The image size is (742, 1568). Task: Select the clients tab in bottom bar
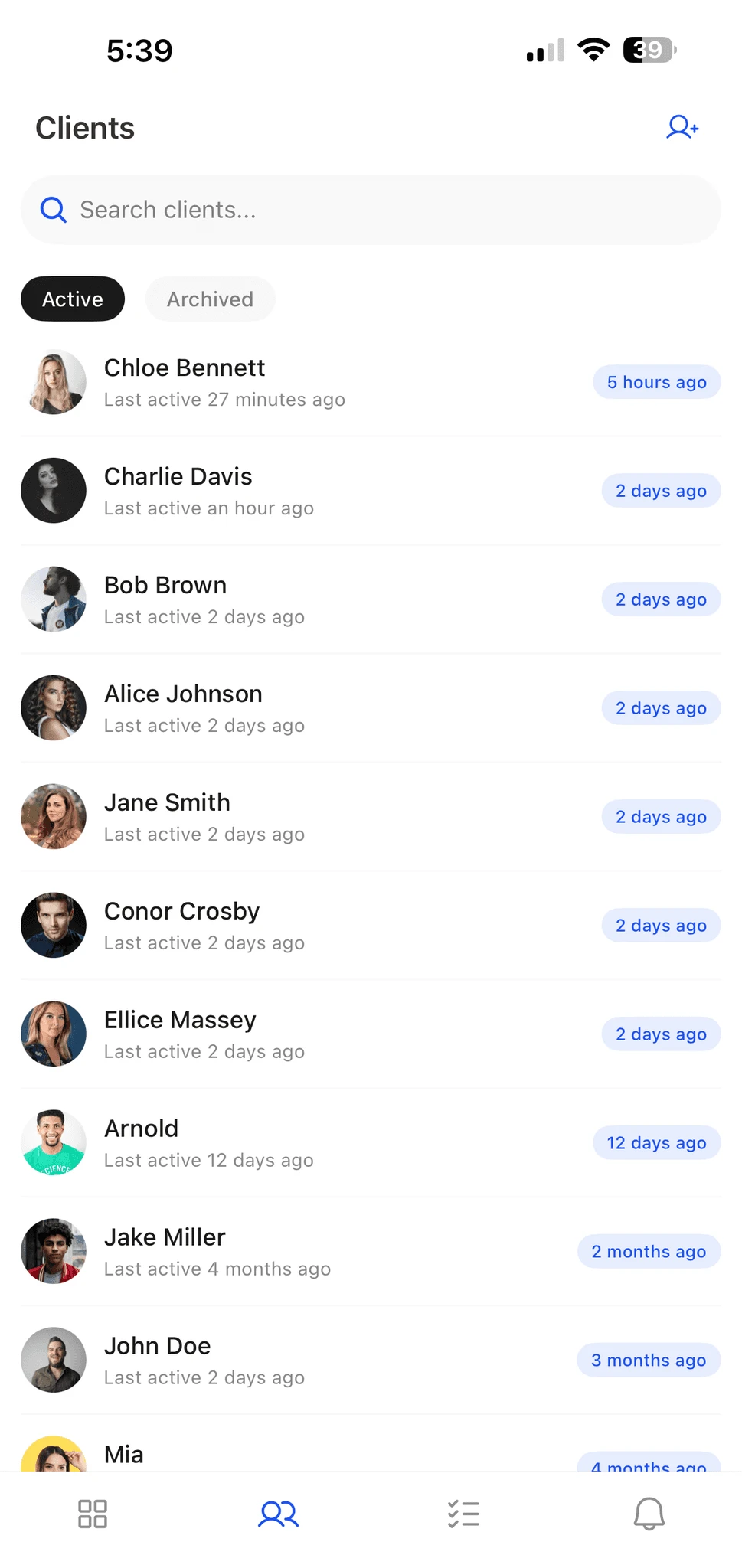click(278, 1514)
